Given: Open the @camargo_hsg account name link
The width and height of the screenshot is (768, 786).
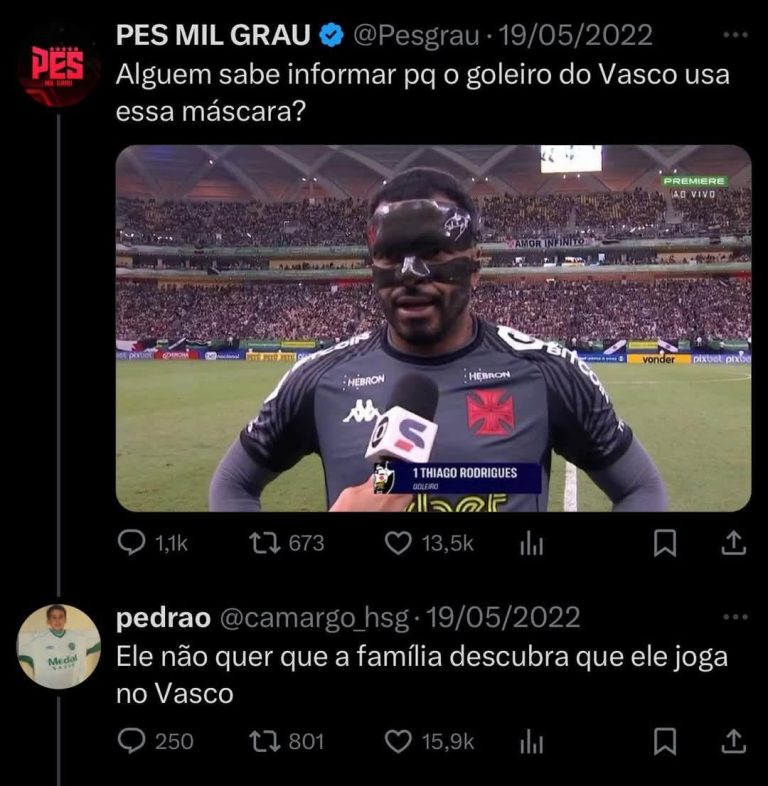Looking at the screenshot, I should coord(315,617).
